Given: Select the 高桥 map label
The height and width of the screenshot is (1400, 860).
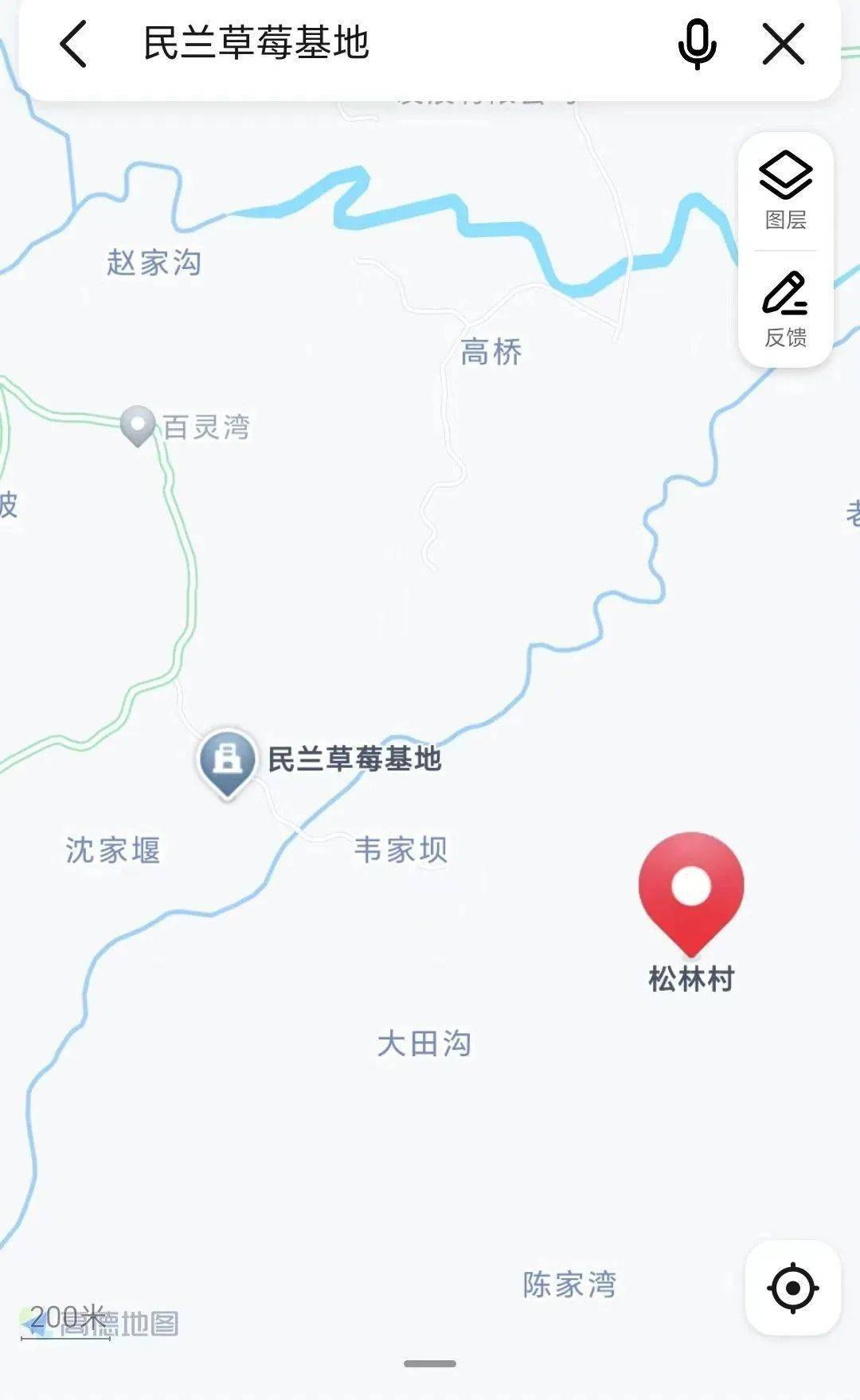Looking at the screenshot, I should click(491, 352).
